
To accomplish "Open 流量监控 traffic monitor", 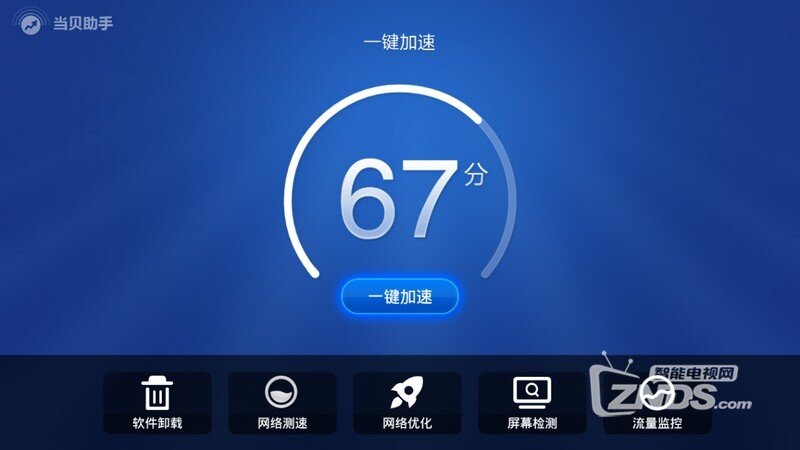I will [657, 403].
